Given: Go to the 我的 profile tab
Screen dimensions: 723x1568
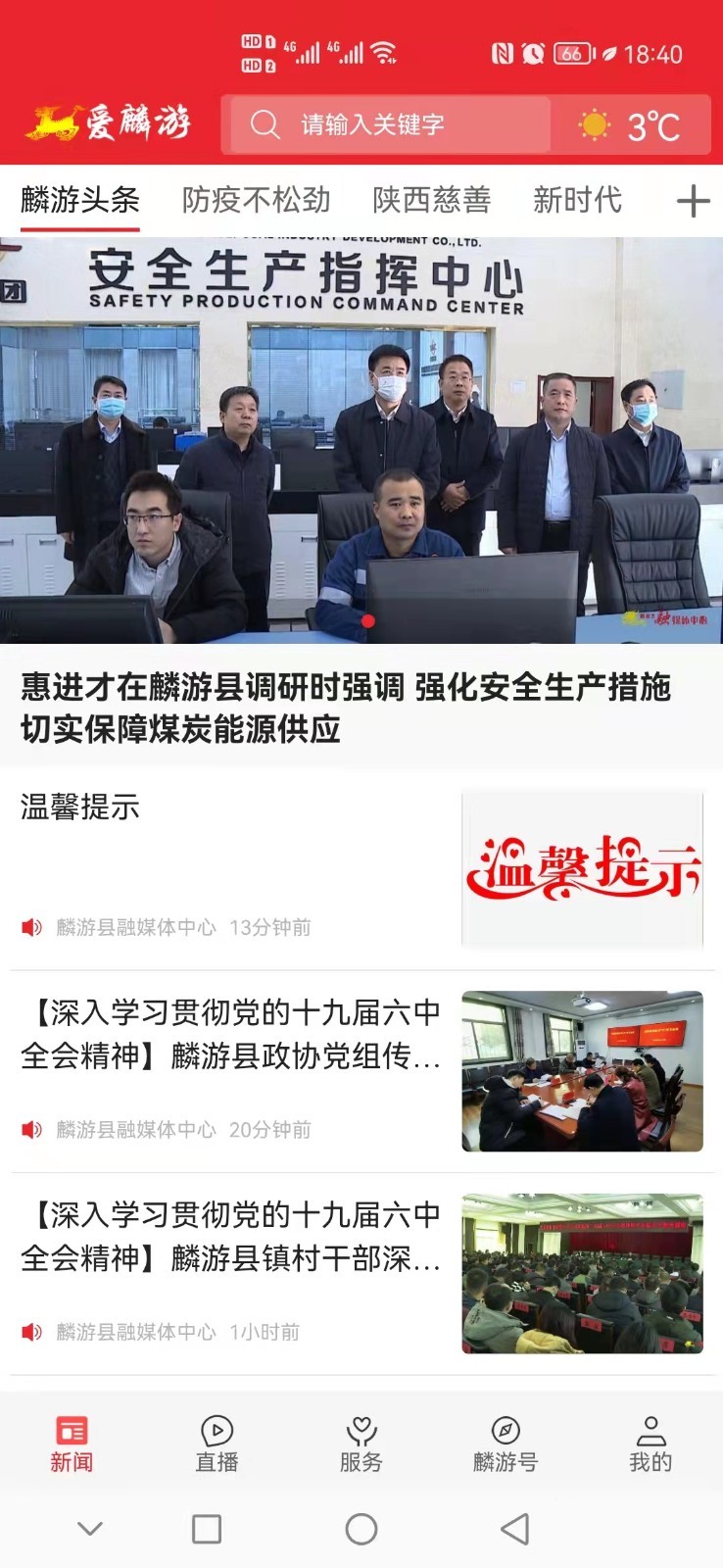Looking at the screenshot, I should (x=651, y=1444).
